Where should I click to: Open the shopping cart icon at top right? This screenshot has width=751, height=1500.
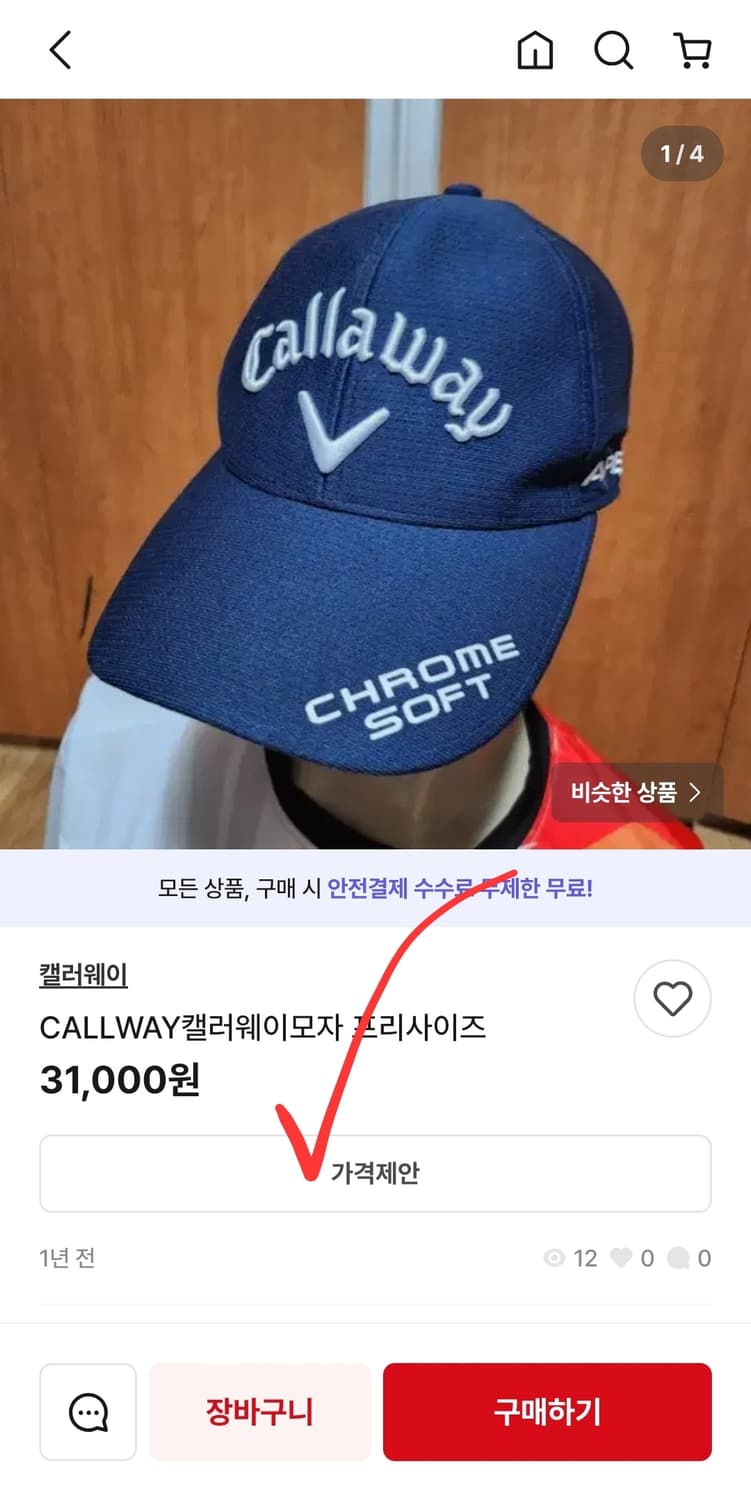(693, 49)
